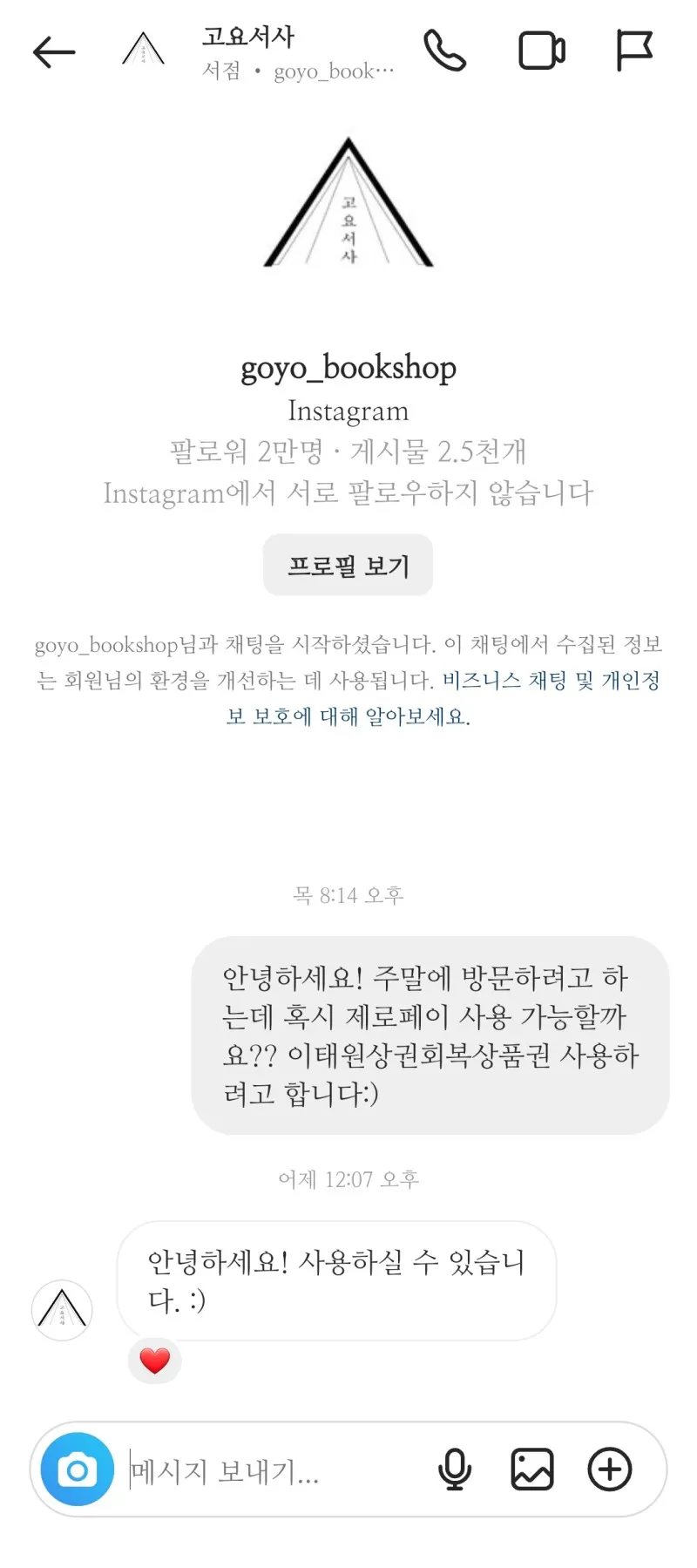Open the flag icon in the header
The image size is (697, 1568).
click(x=633, y=51)
